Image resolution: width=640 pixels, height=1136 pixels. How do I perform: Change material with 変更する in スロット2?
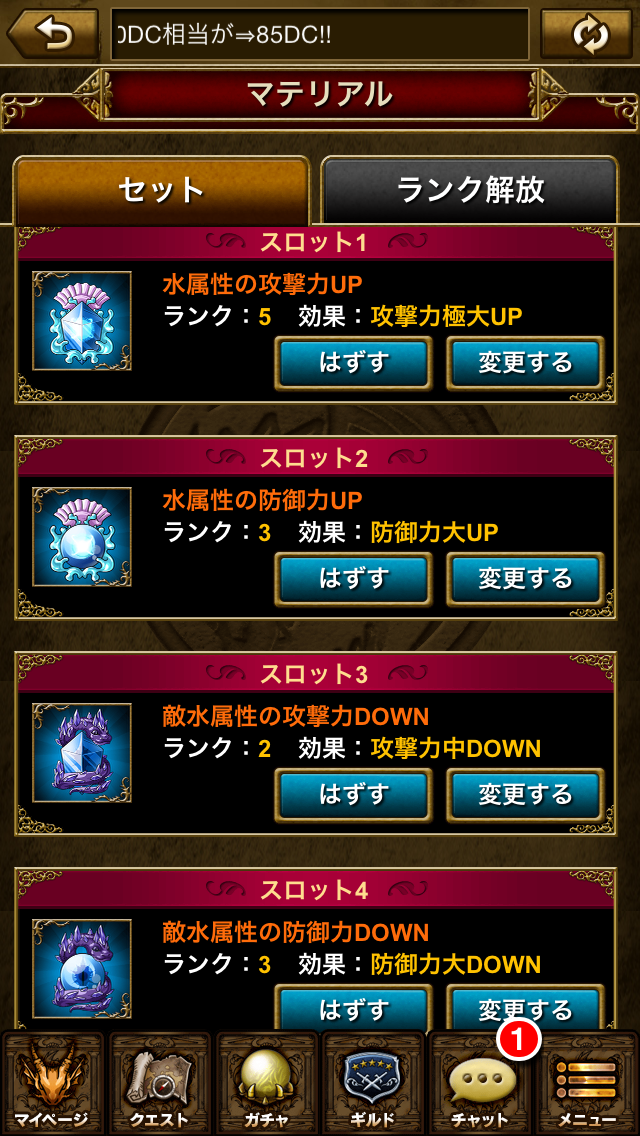[x=525, y=578]
